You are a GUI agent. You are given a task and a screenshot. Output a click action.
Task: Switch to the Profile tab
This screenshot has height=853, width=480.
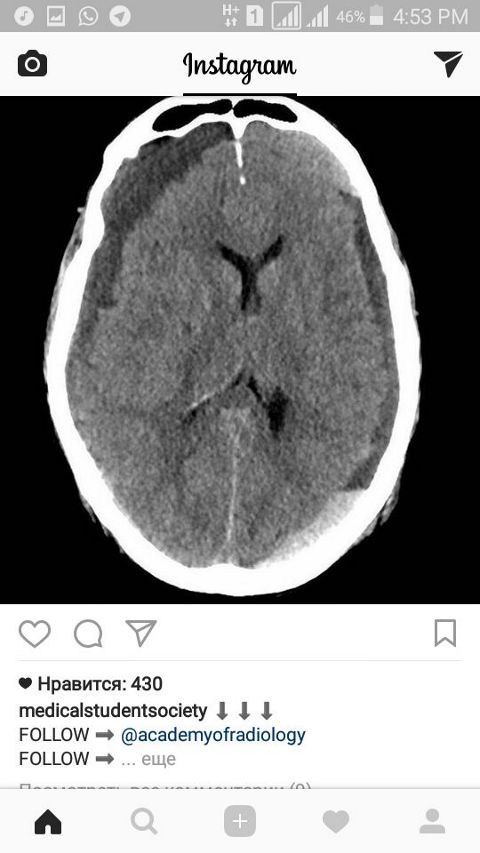click(433, 821)
